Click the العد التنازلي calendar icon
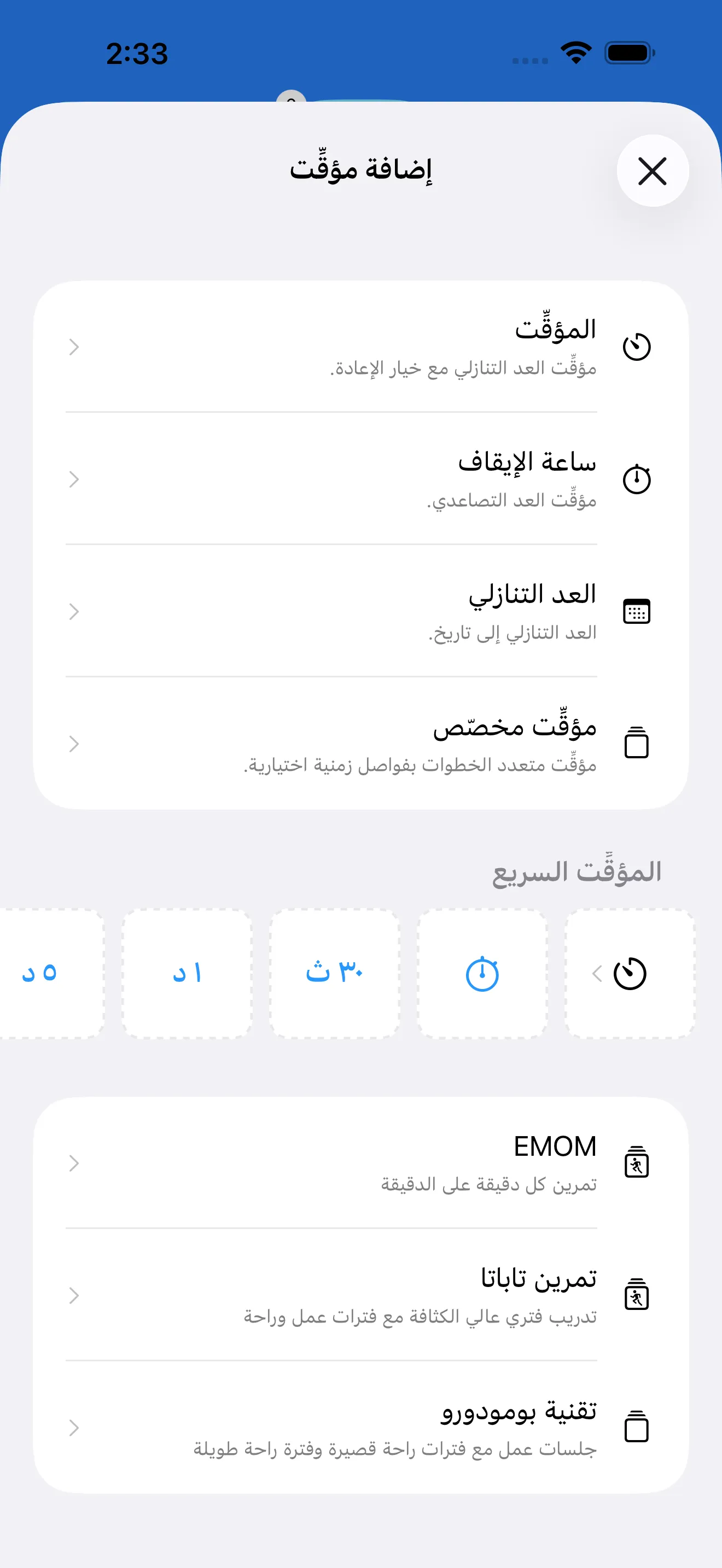Viewport: 722px width, 1568px height. click(637, 611)
